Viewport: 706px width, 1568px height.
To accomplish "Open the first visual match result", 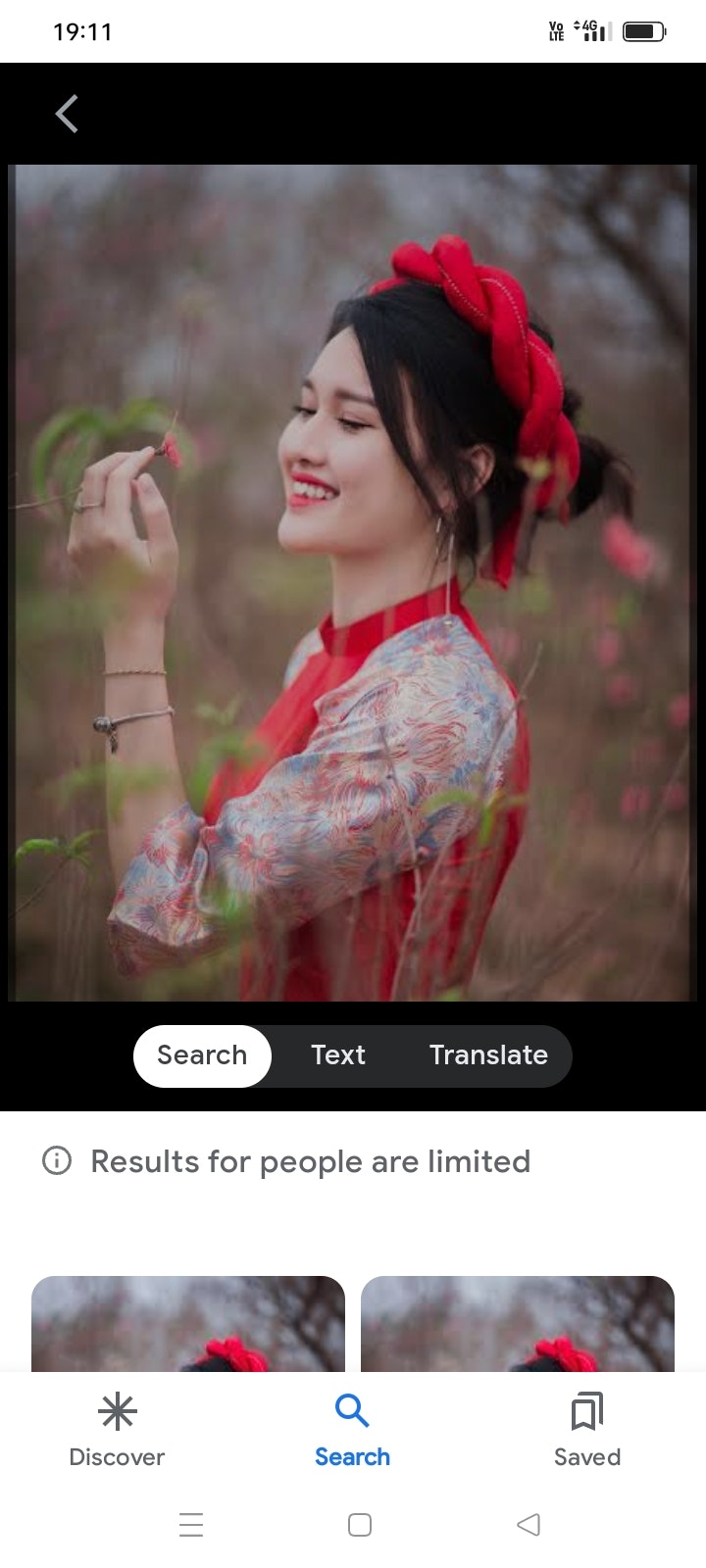I will click(188, 1323).
